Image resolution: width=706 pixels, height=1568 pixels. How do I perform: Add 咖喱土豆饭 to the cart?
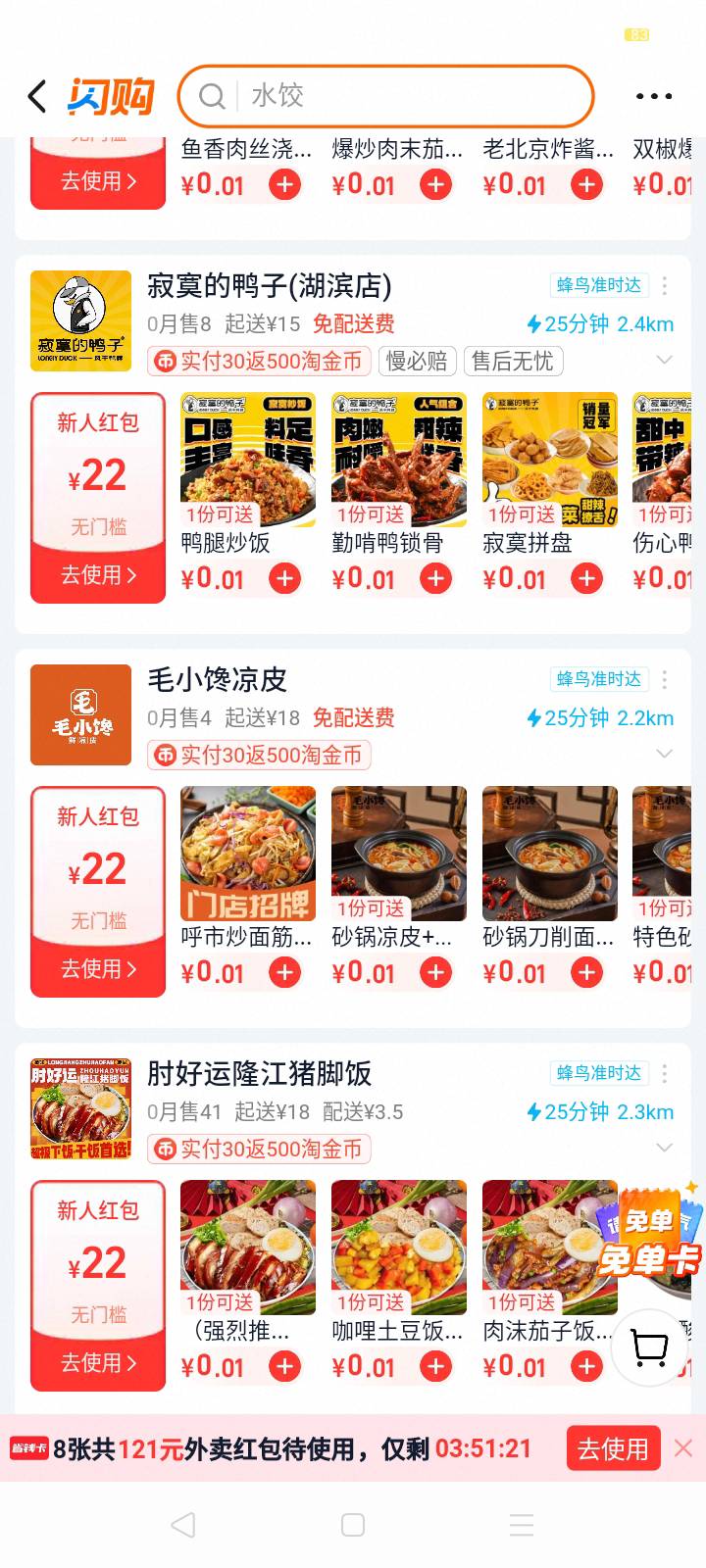pos(435,1366)
